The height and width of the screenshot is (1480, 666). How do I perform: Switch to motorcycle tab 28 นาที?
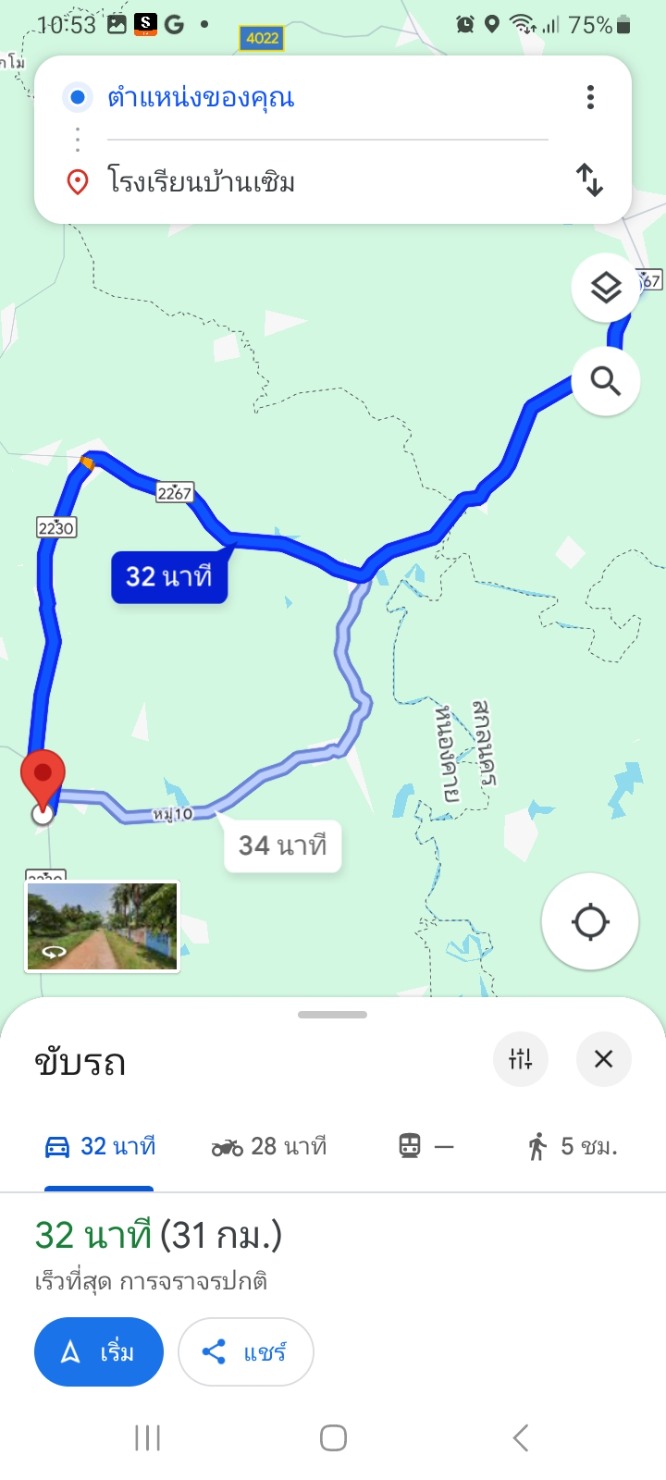coord(269,1147)
